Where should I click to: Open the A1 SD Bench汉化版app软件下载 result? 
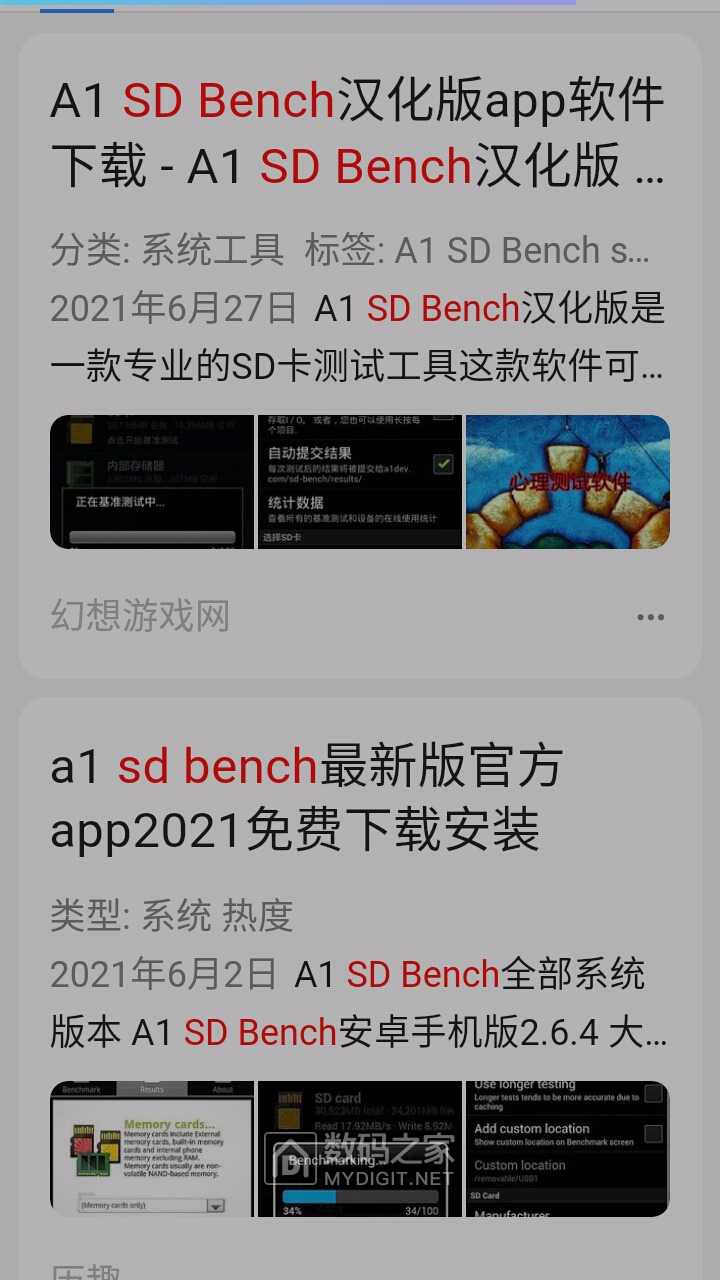click(x=357, y=133)
